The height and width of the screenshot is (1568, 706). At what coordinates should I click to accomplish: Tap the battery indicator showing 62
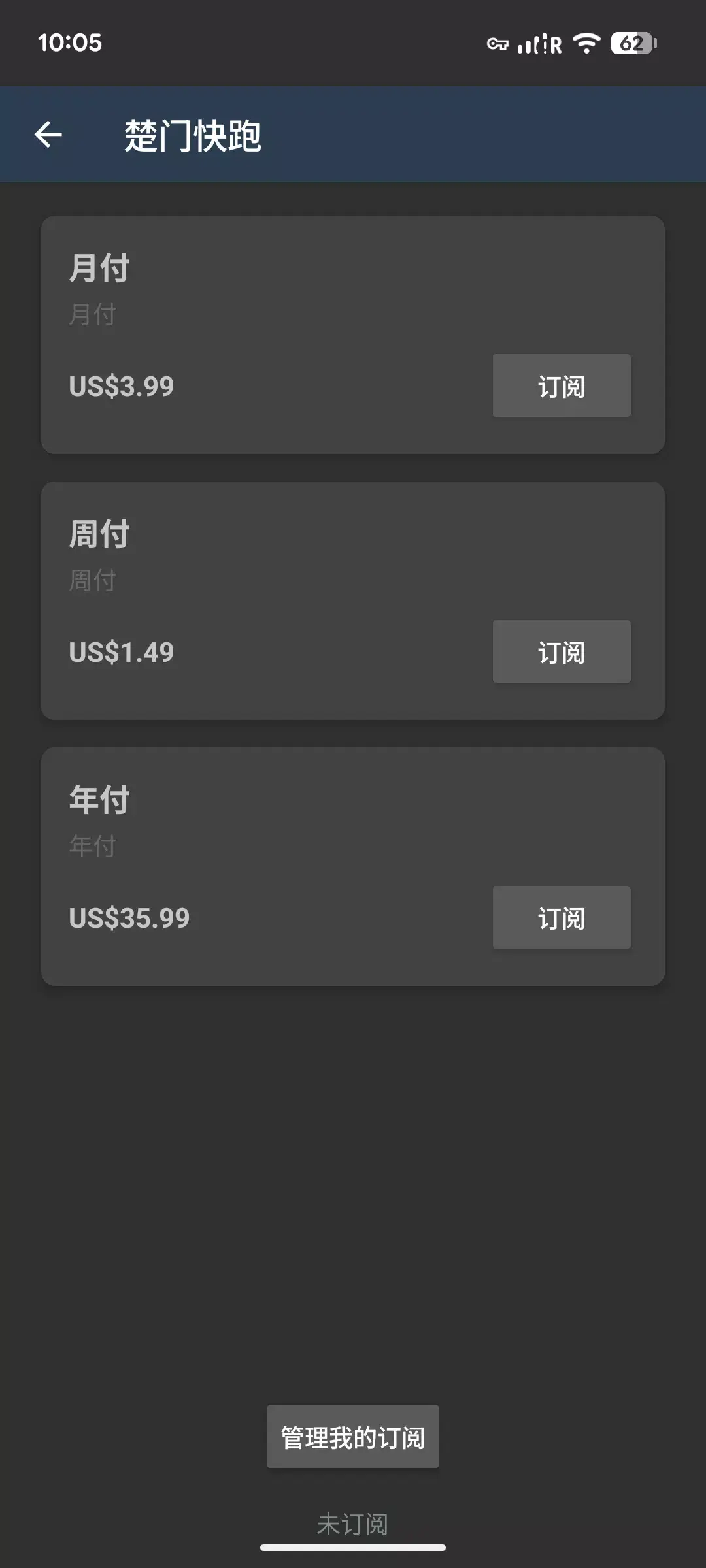[631, 43]
